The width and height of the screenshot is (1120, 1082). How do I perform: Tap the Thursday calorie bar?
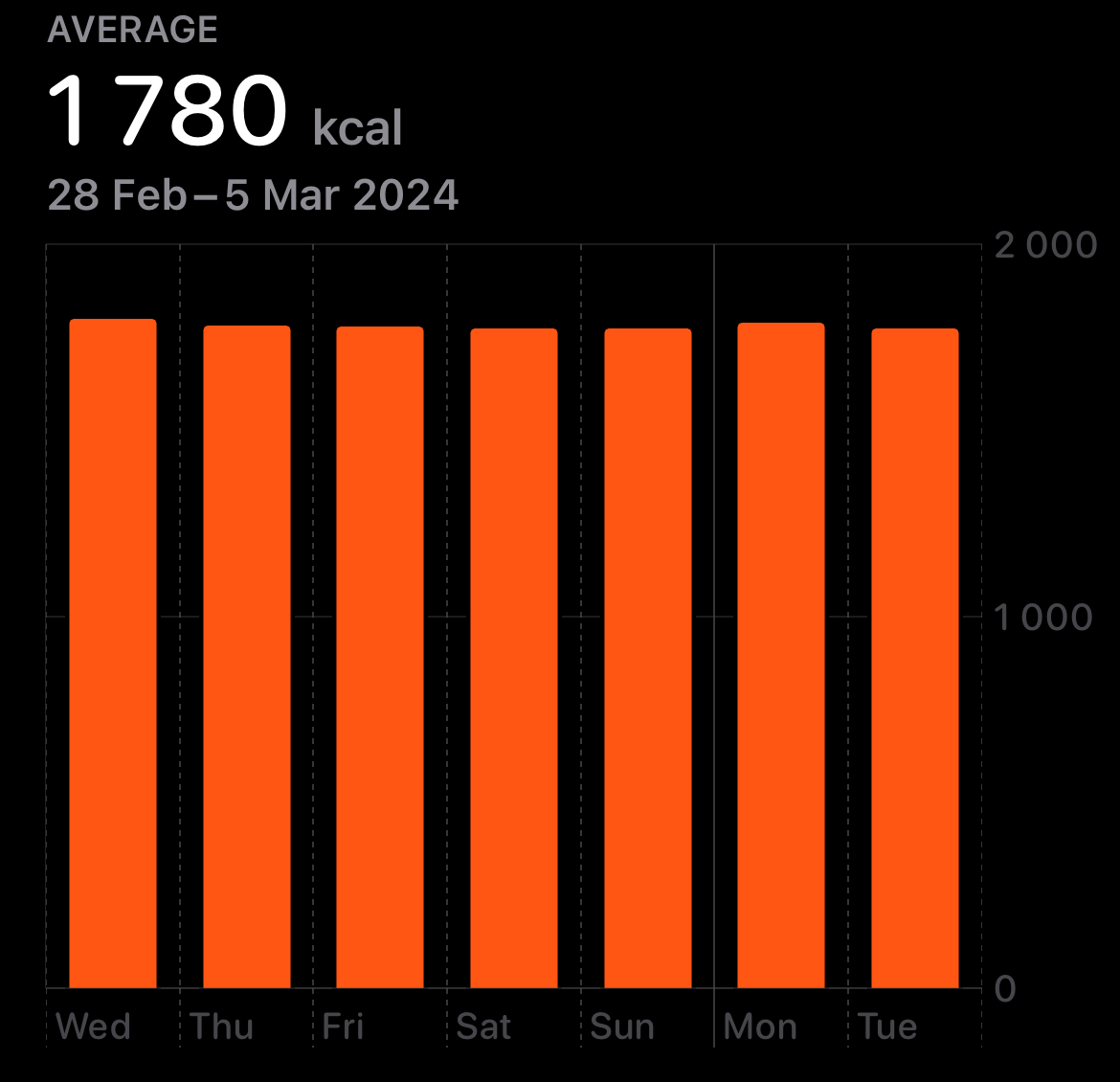tap(247, 657)
